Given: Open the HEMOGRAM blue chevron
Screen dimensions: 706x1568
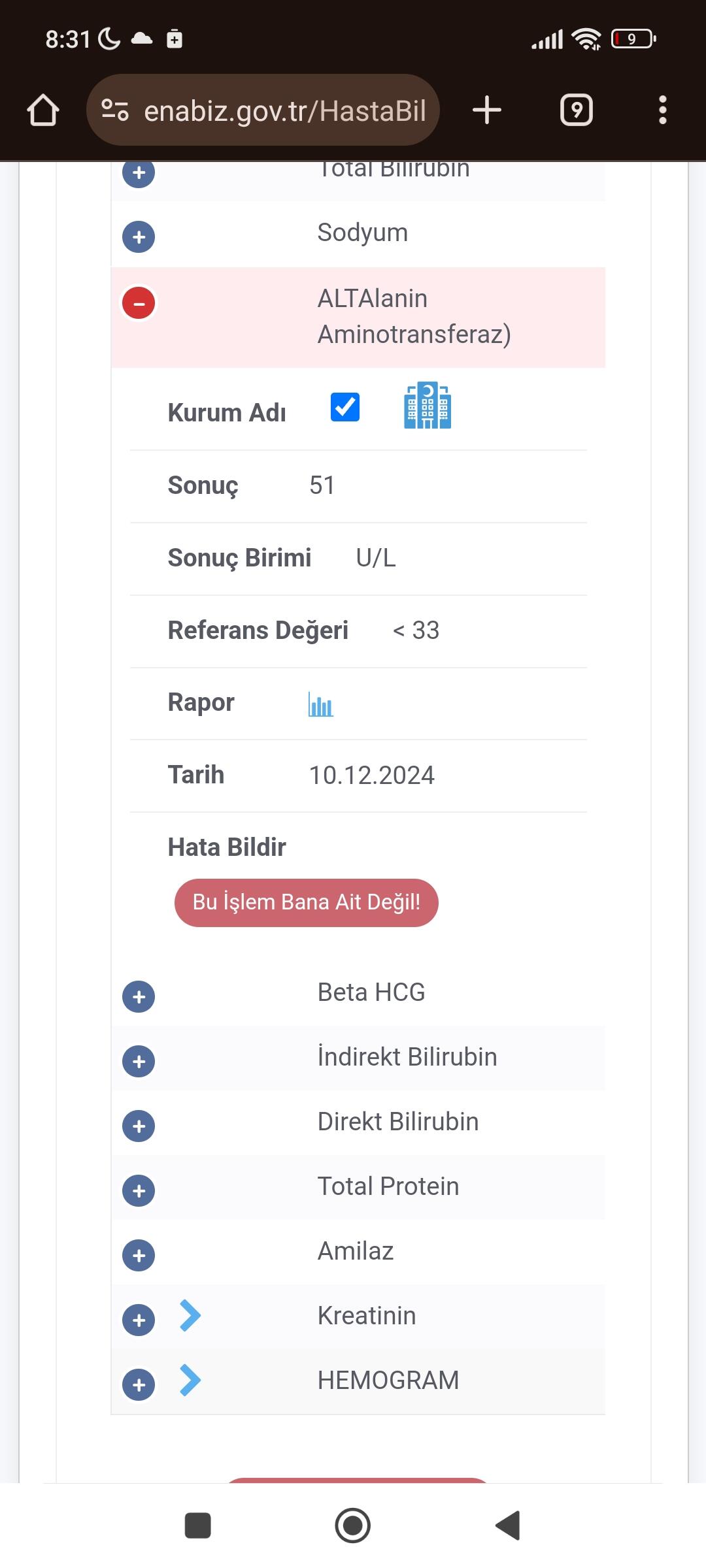Looking at the screenshot, I should (190, 1380).
